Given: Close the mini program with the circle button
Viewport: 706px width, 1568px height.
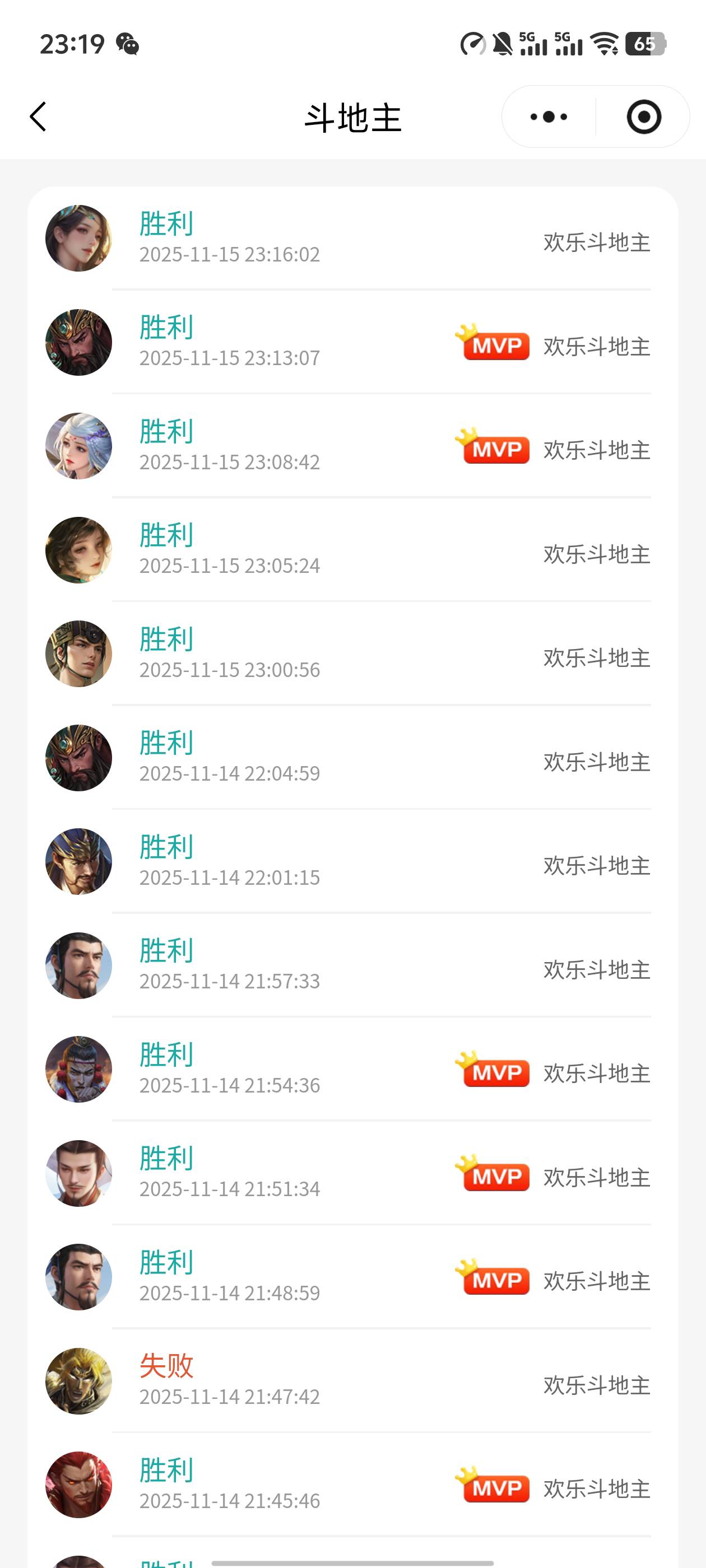Looking at the screenshot, I should 643,116.
